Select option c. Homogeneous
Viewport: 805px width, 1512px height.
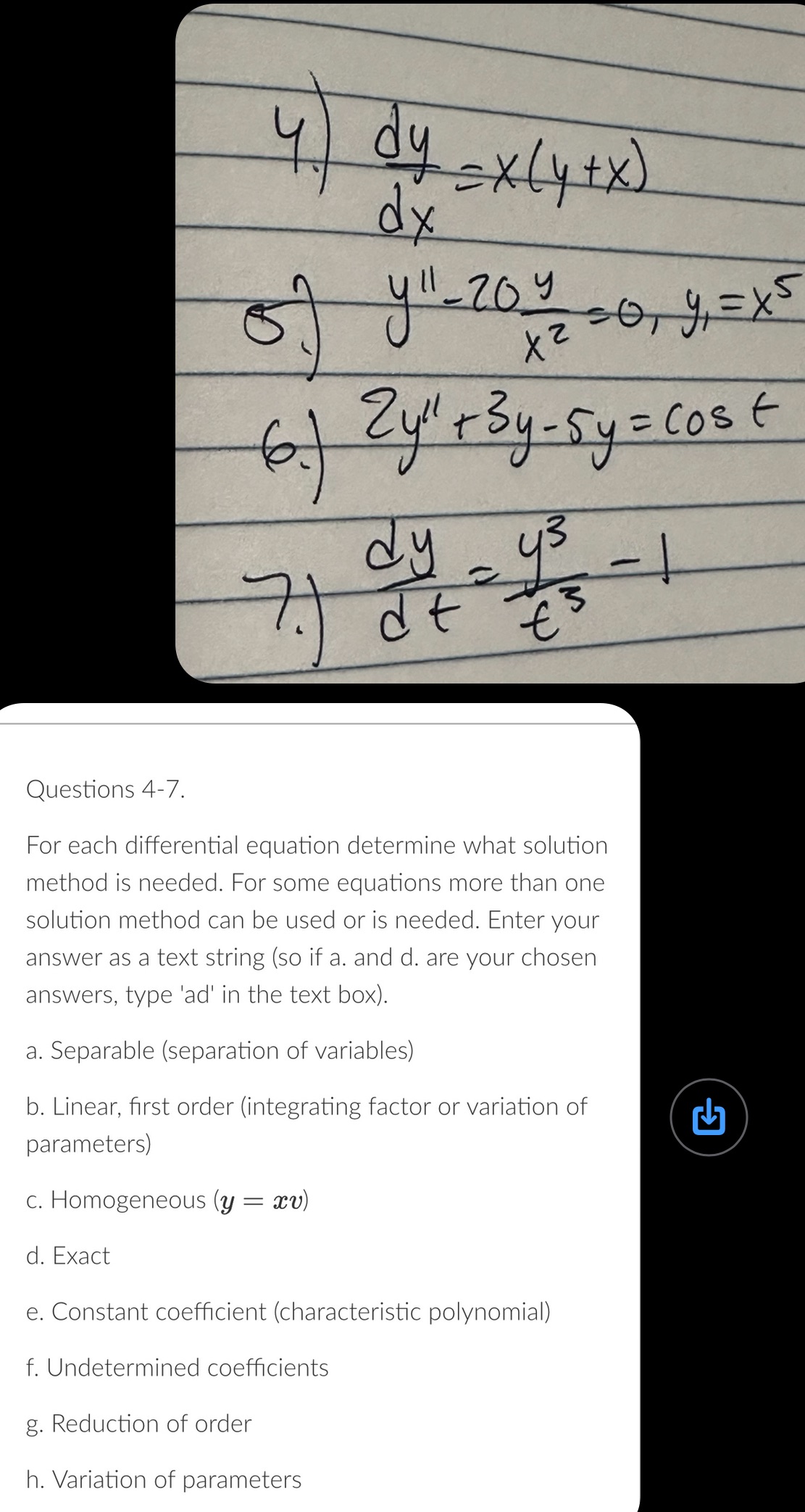[x=166, y=1201]
